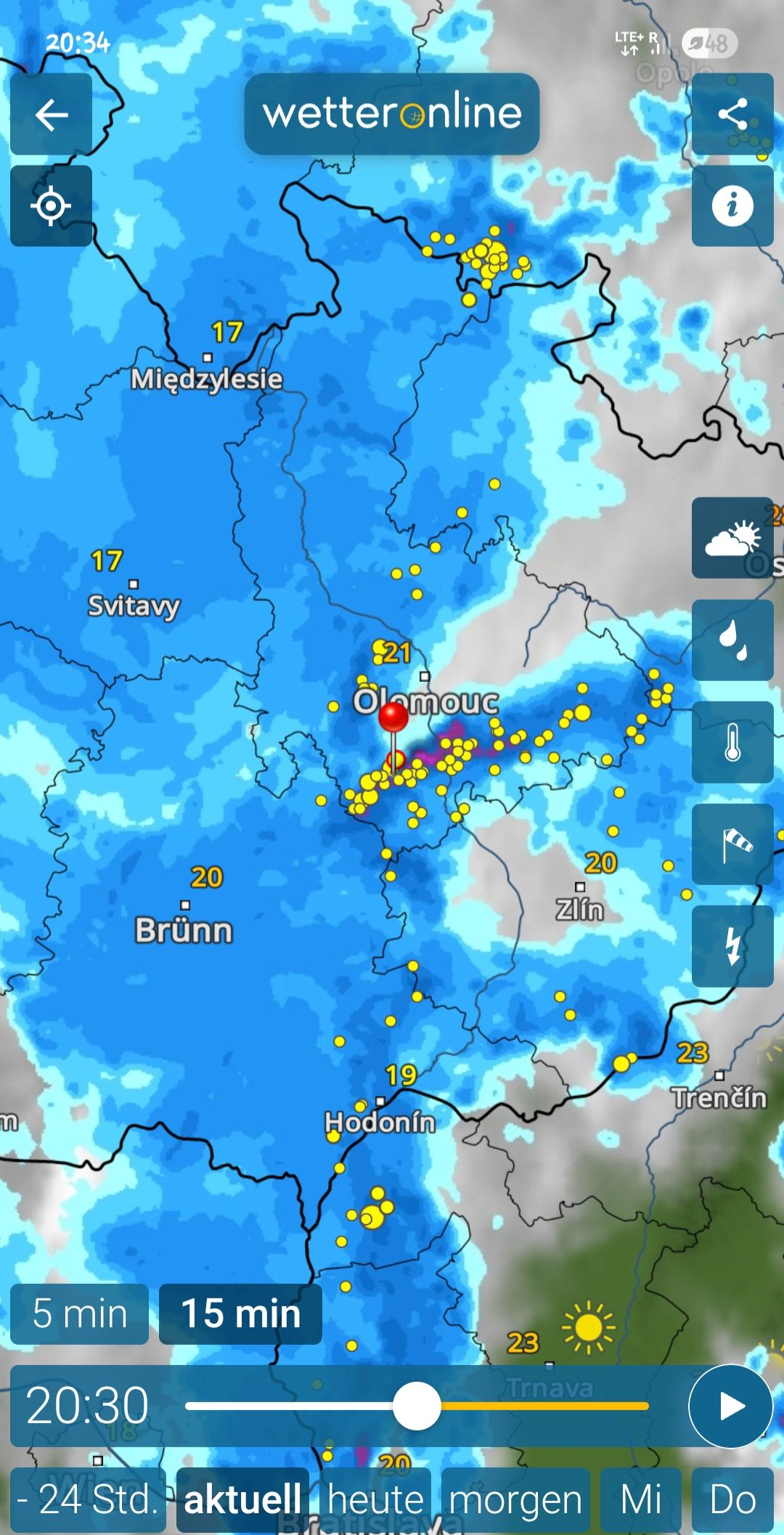This screenshot has height=1535, width=784.
Task: Switch to the -24 Std. view
Action: [88, 1499]
